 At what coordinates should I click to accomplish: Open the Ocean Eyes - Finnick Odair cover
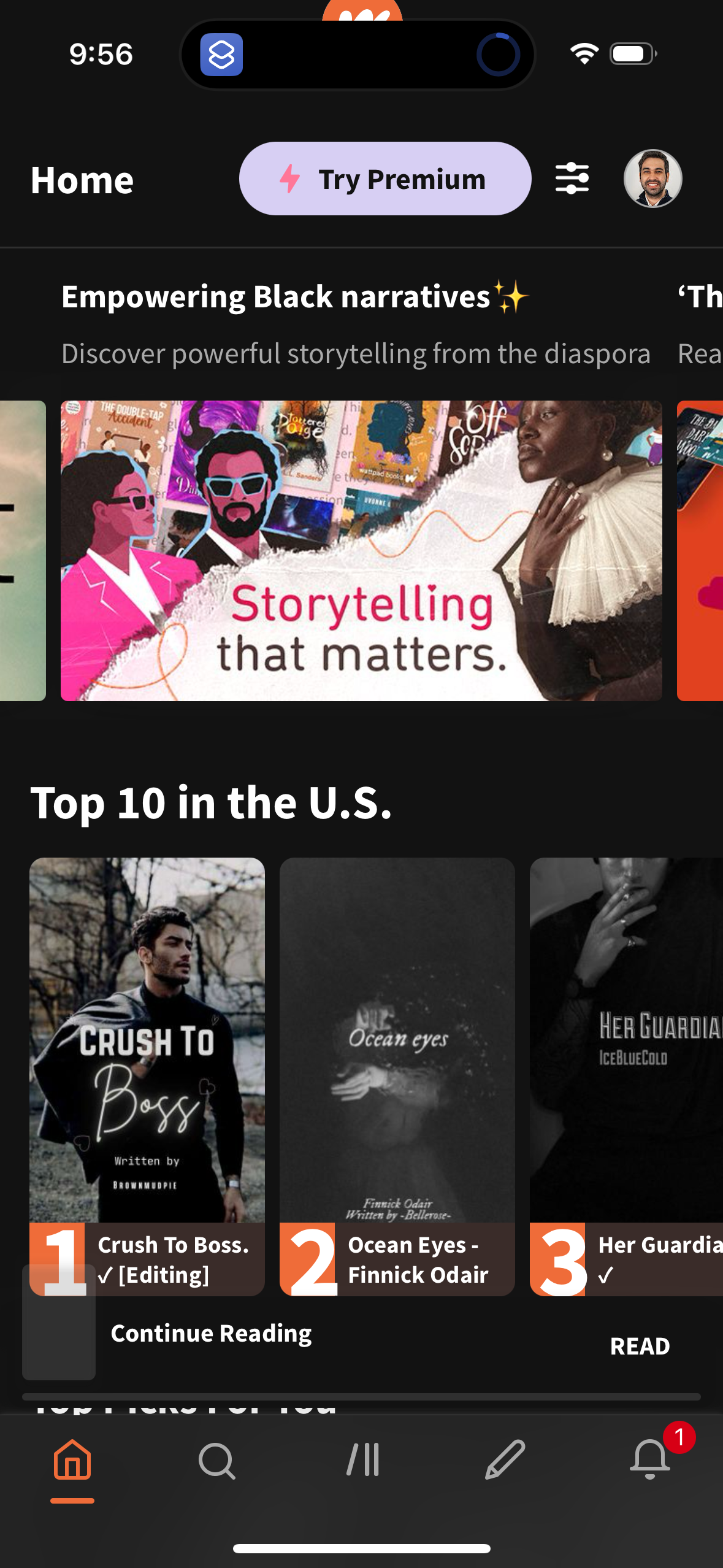pos(397,1043)
